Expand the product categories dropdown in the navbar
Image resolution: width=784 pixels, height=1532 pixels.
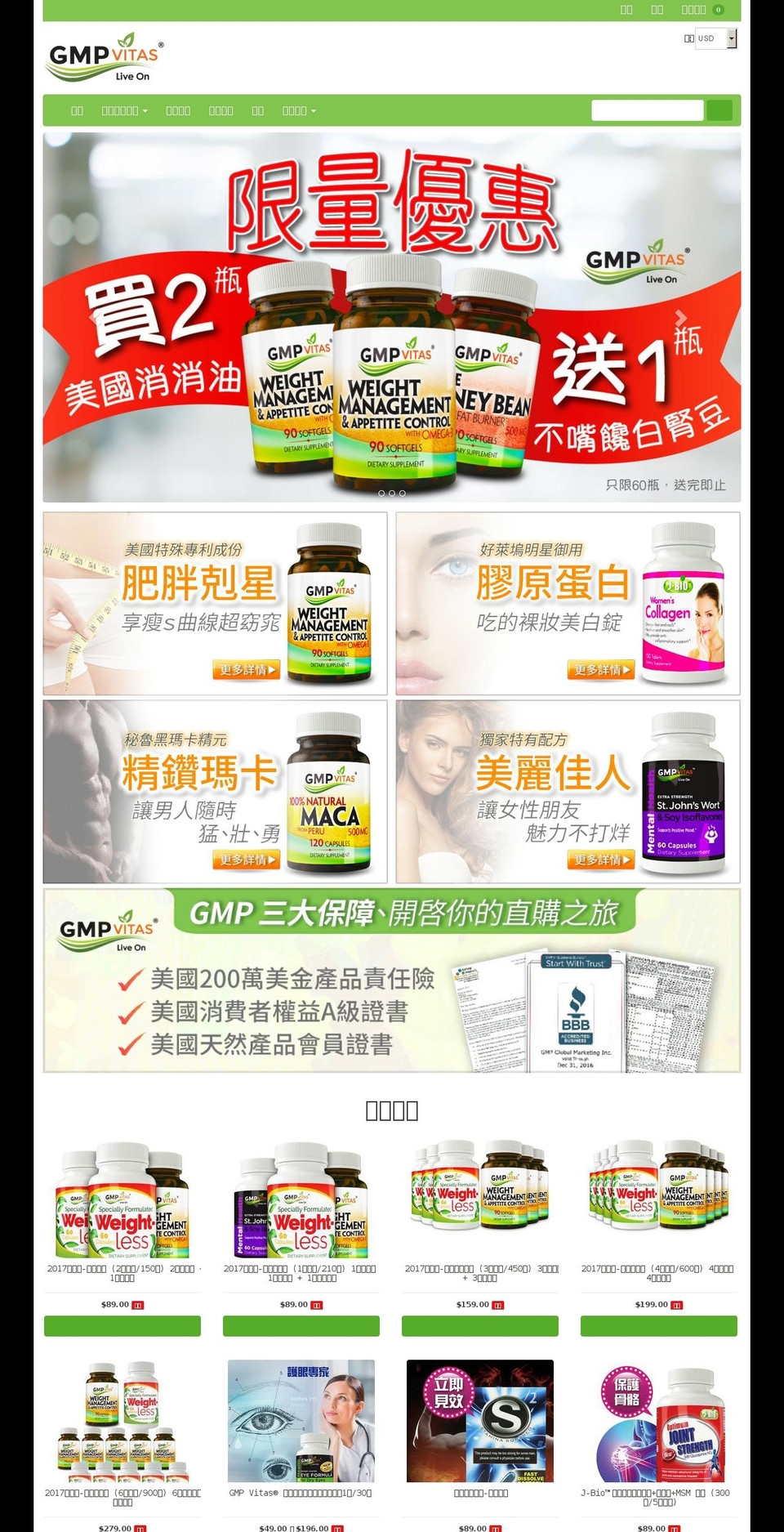(x=123, y=110)
